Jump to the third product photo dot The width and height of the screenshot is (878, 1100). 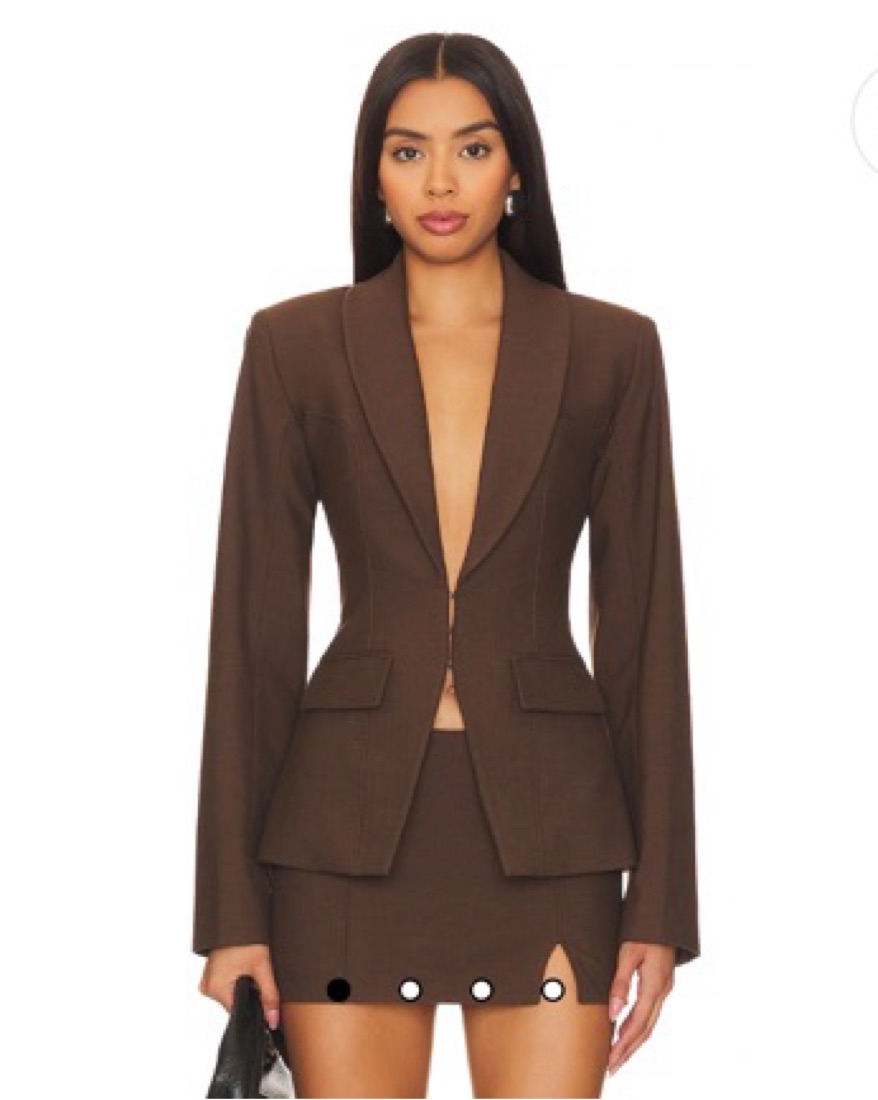click(482, 990)
